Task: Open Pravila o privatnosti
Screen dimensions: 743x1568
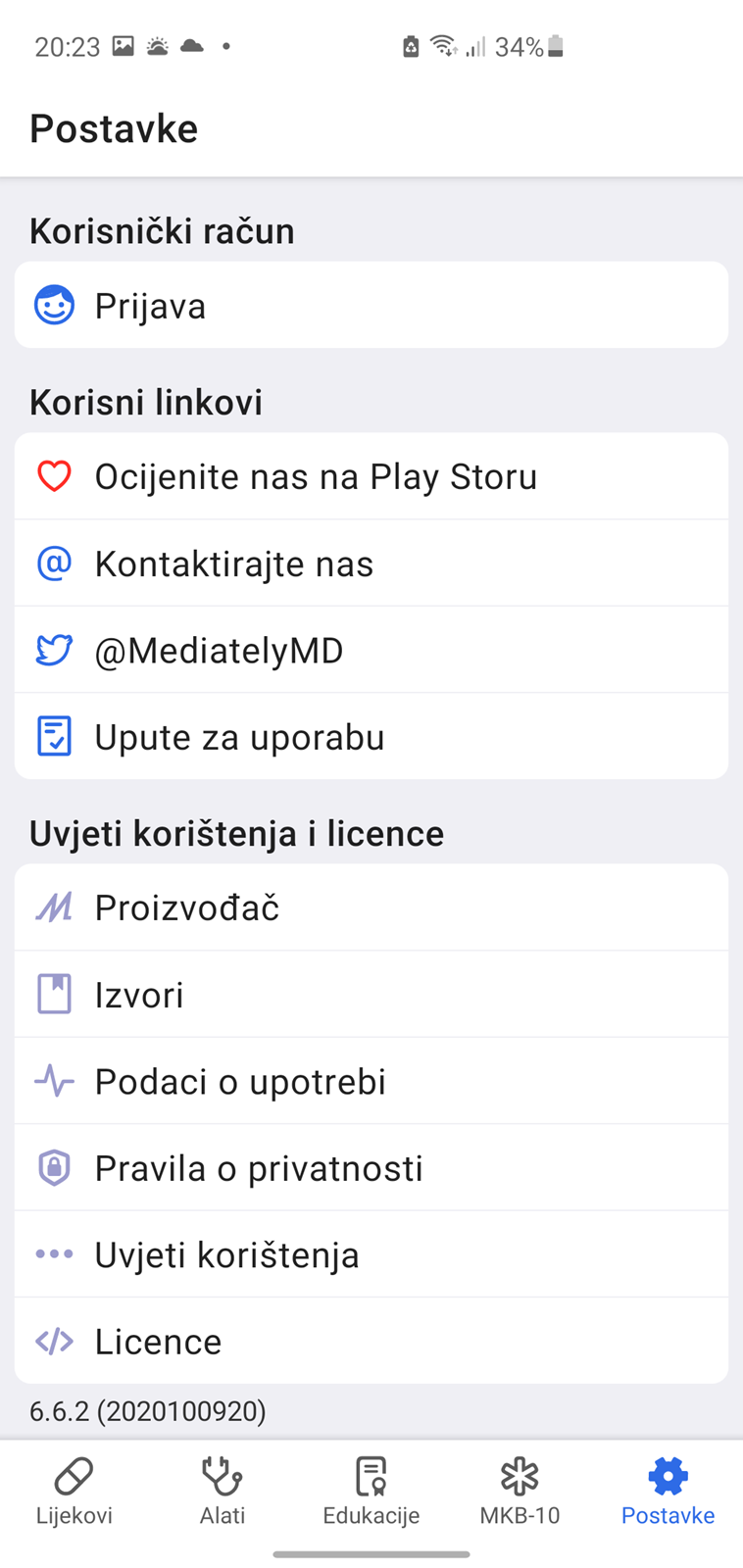Action: pos(371,1167)
